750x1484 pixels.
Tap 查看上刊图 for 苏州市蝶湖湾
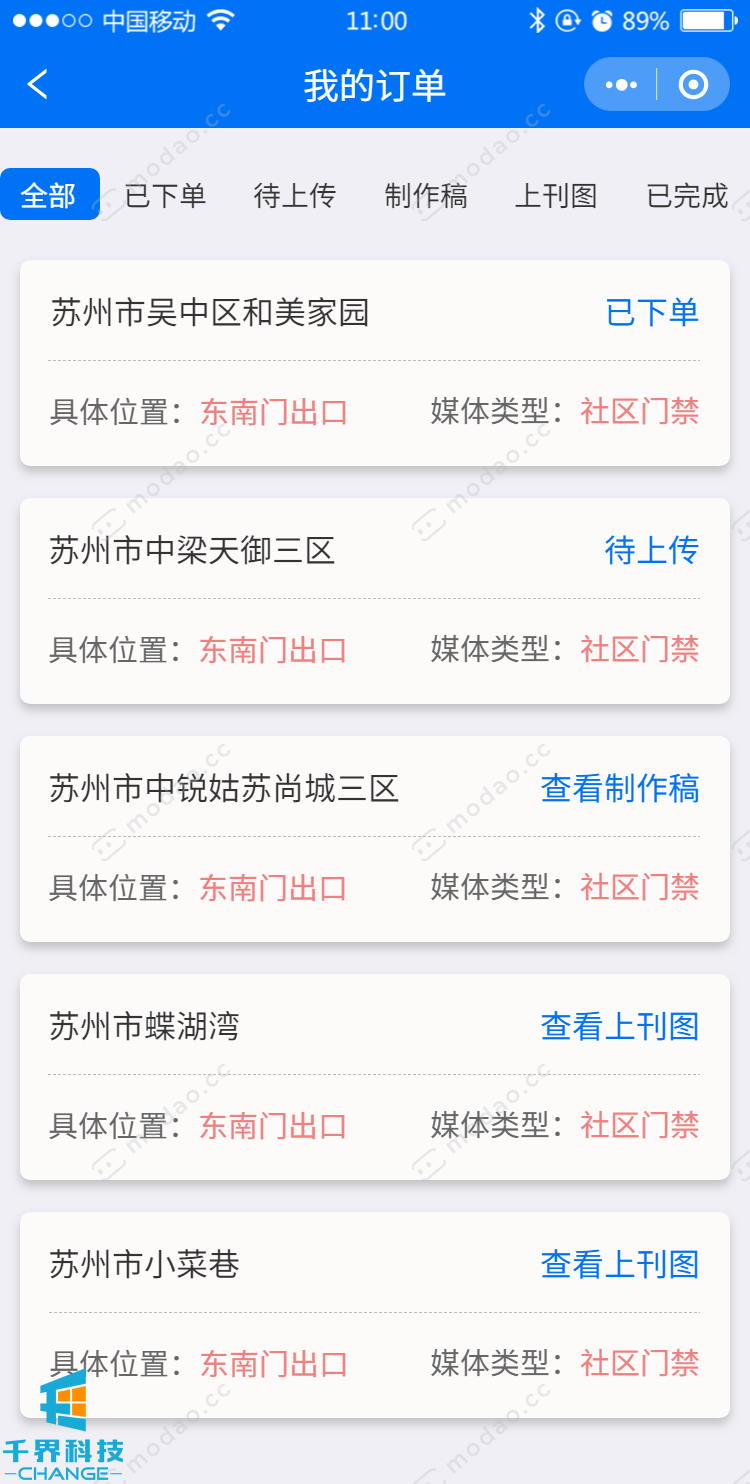619,1026
